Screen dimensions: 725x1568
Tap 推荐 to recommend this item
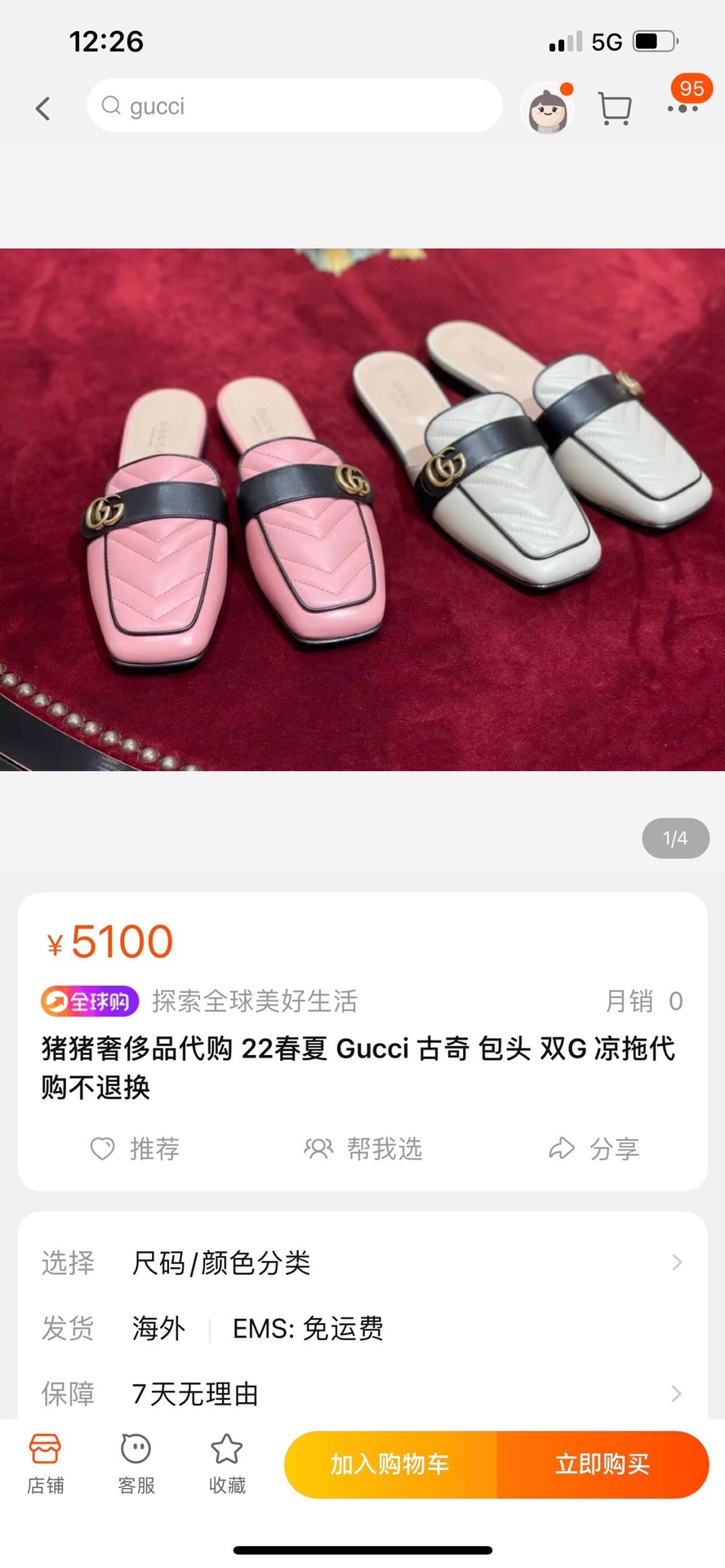pyautogui.click(x=135, y=1148)
